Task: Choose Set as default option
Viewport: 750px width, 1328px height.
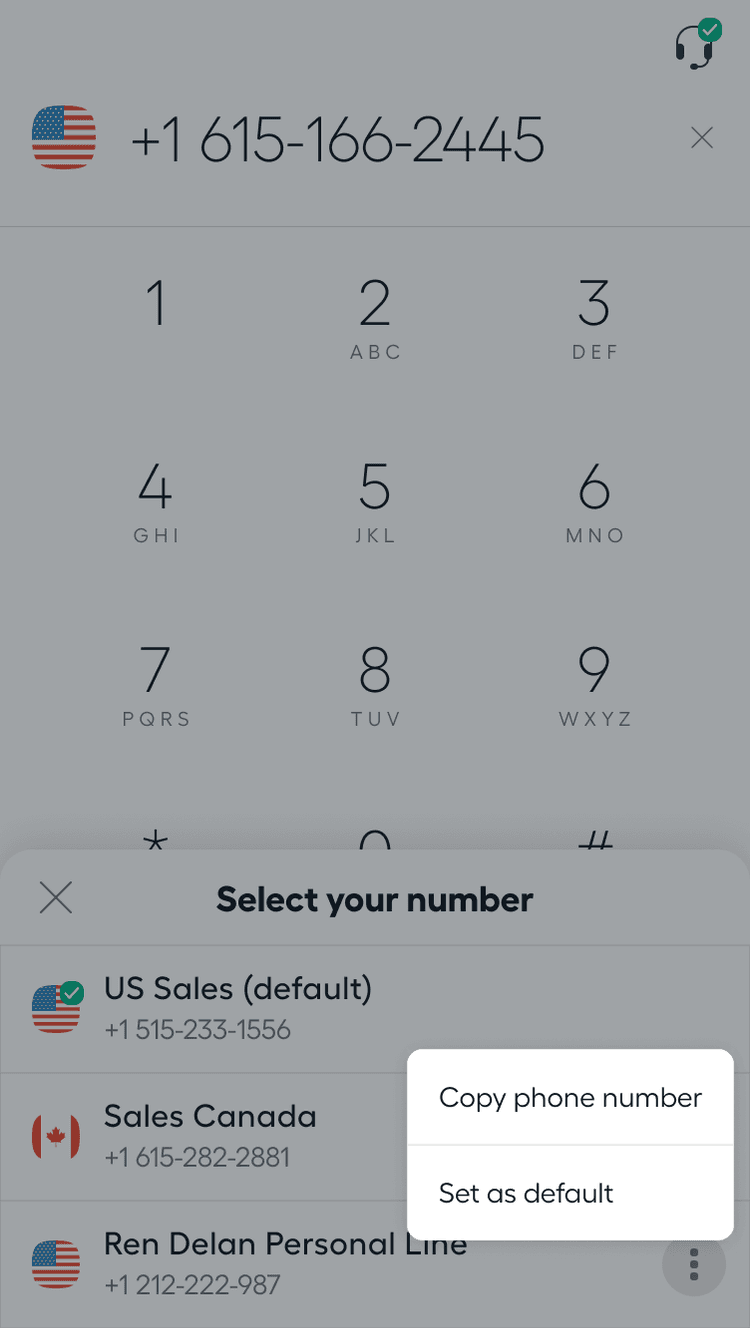Action: [526, 1193]
